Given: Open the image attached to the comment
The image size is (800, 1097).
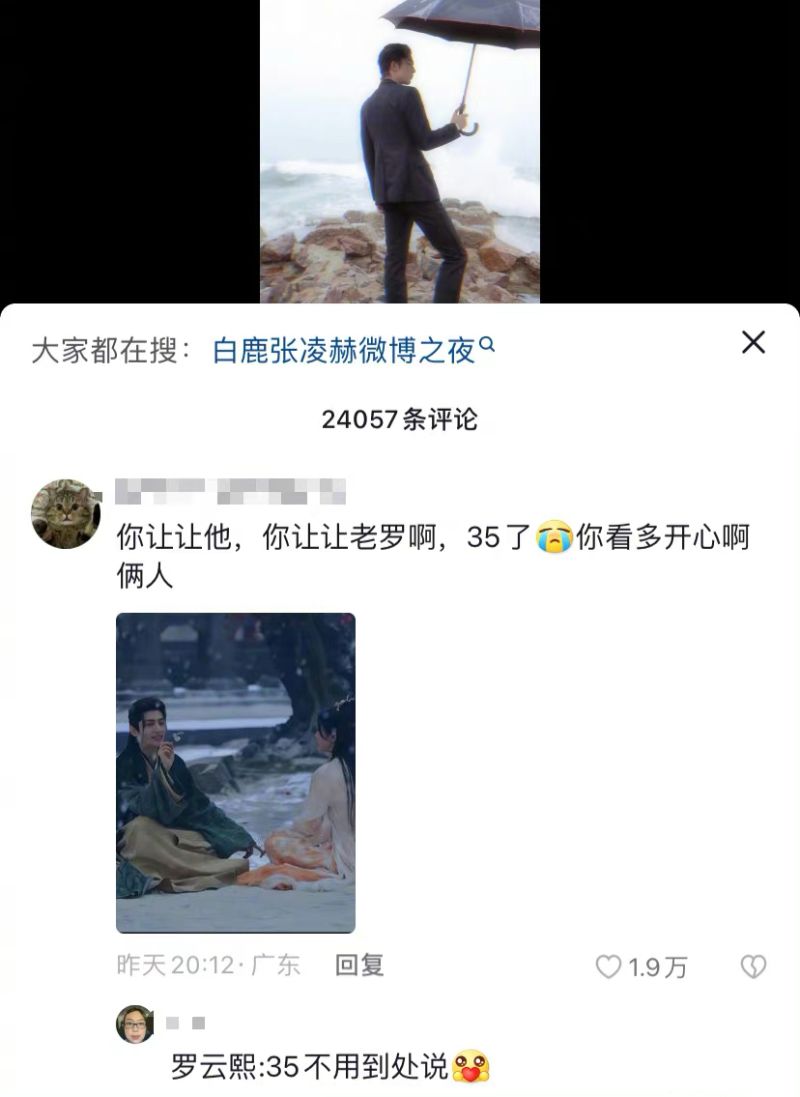Looking at the screenshot, I should click(x=236, y=772).
